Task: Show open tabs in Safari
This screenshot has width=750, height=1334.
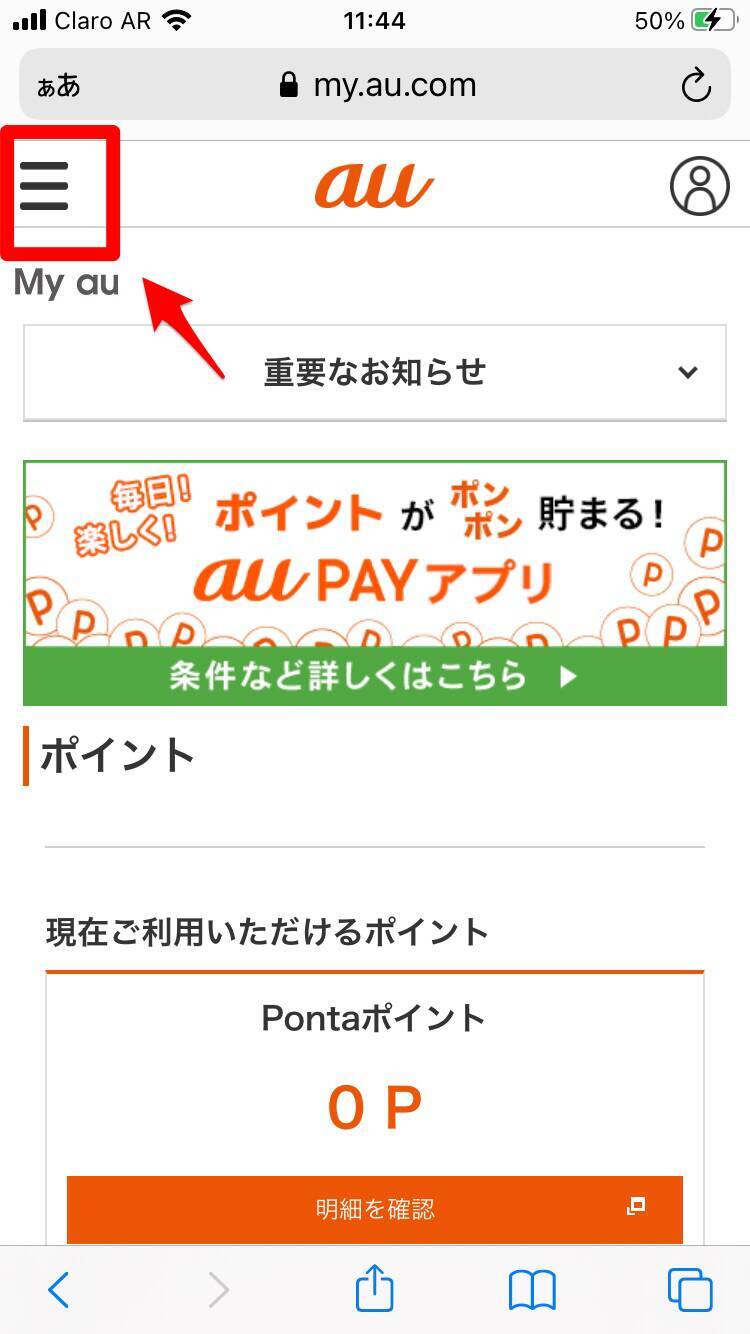Action: [690, 1290]
